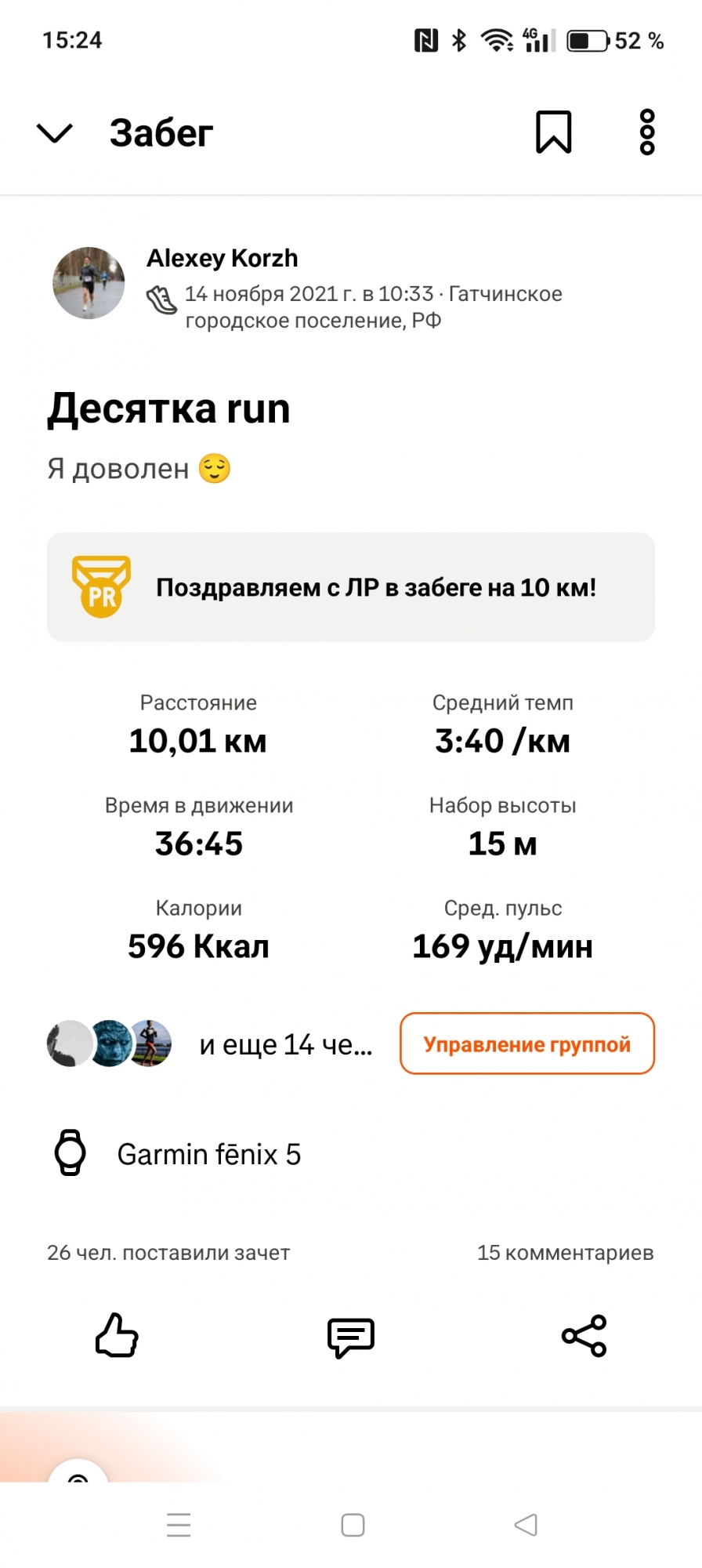Open Alexey Korzh's profile photo

[89, 283]
